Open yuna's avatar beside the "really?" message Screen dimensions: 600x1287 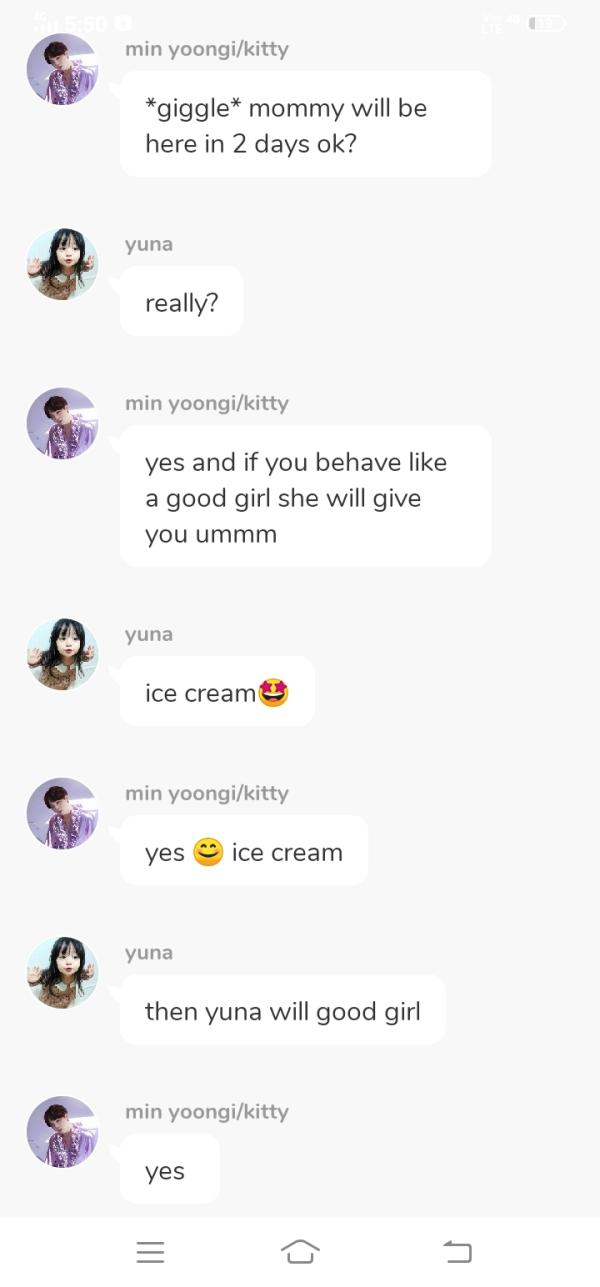62,264
